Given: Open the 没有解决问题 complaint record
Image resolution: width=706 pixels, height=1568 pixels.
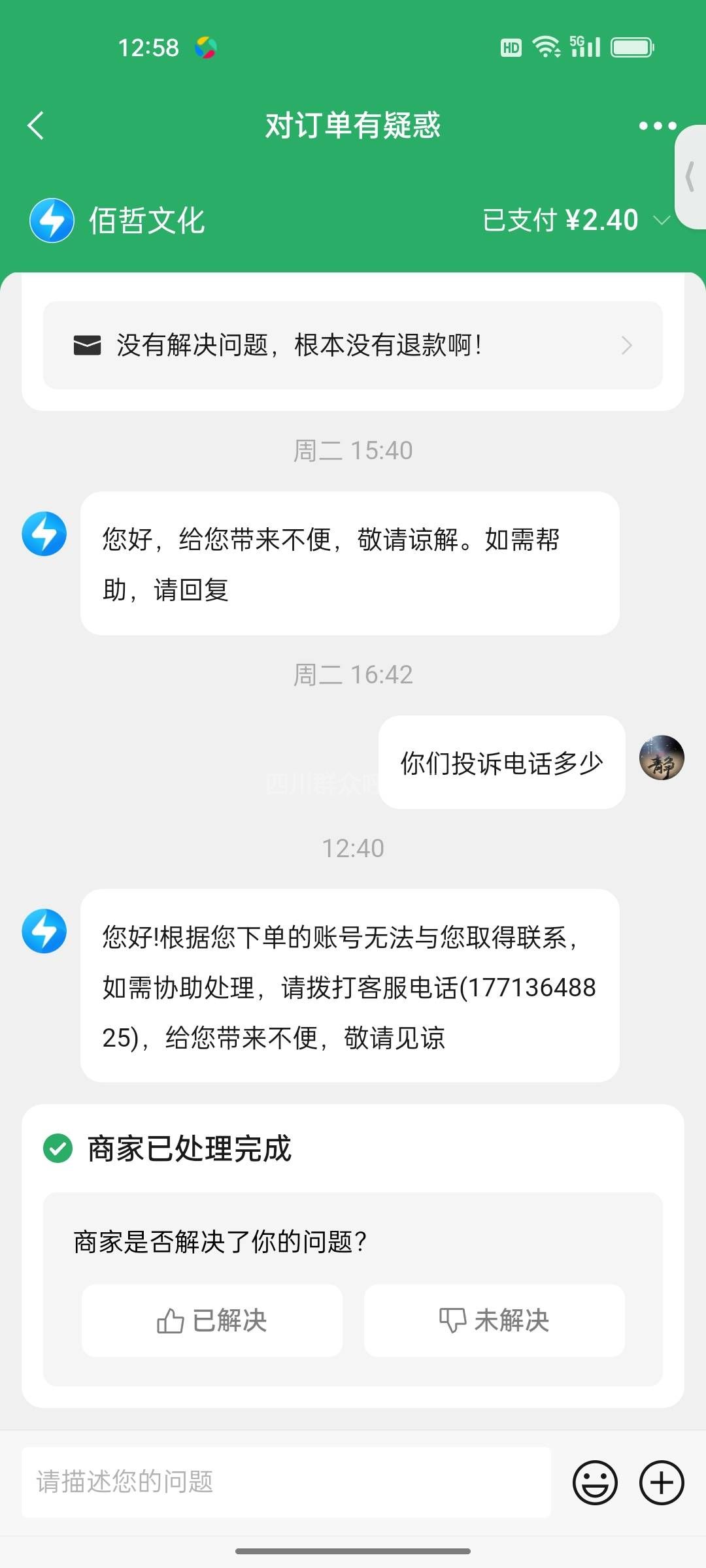Looking at the screenshot, I should tap(353, 345).
